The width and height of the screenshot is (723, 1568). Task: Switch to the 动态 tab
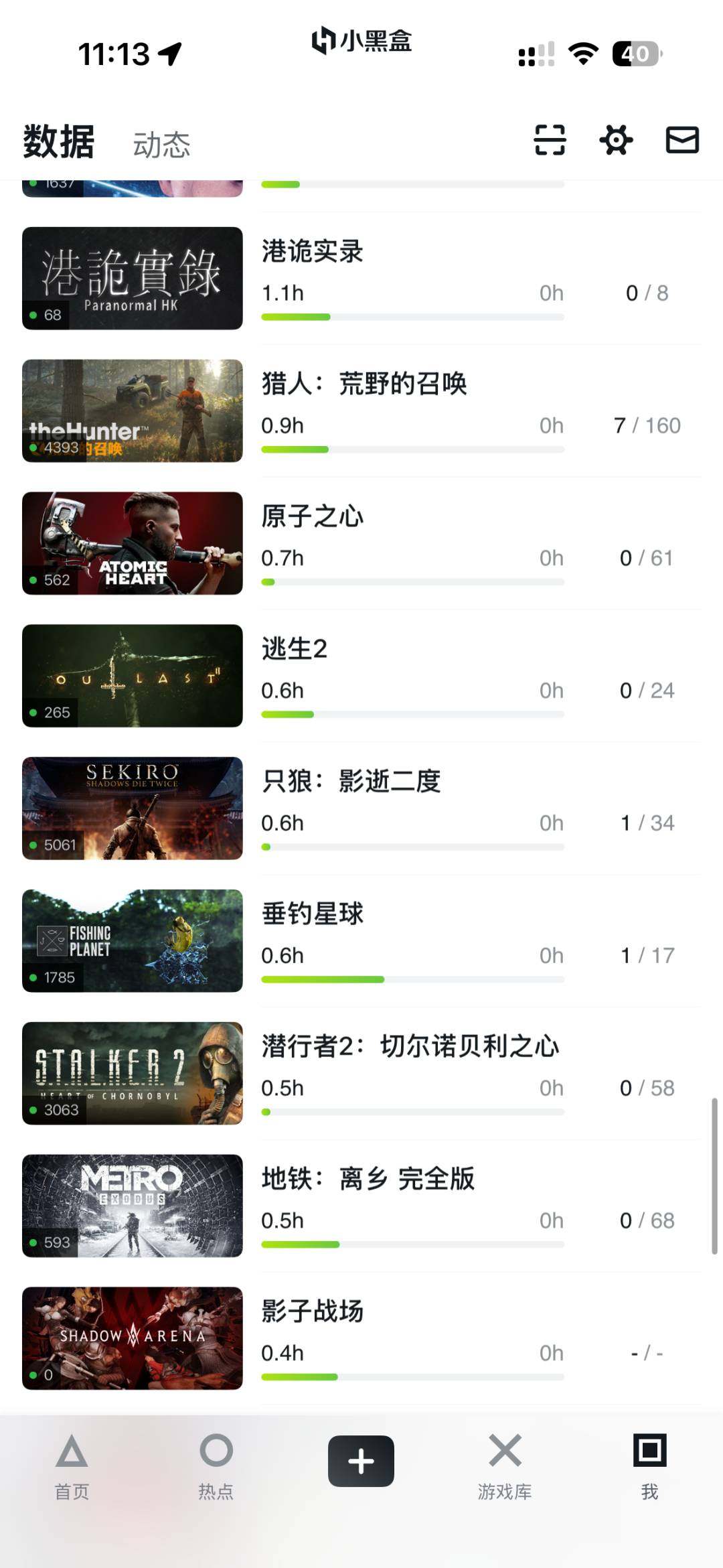[x=161, y=143]
